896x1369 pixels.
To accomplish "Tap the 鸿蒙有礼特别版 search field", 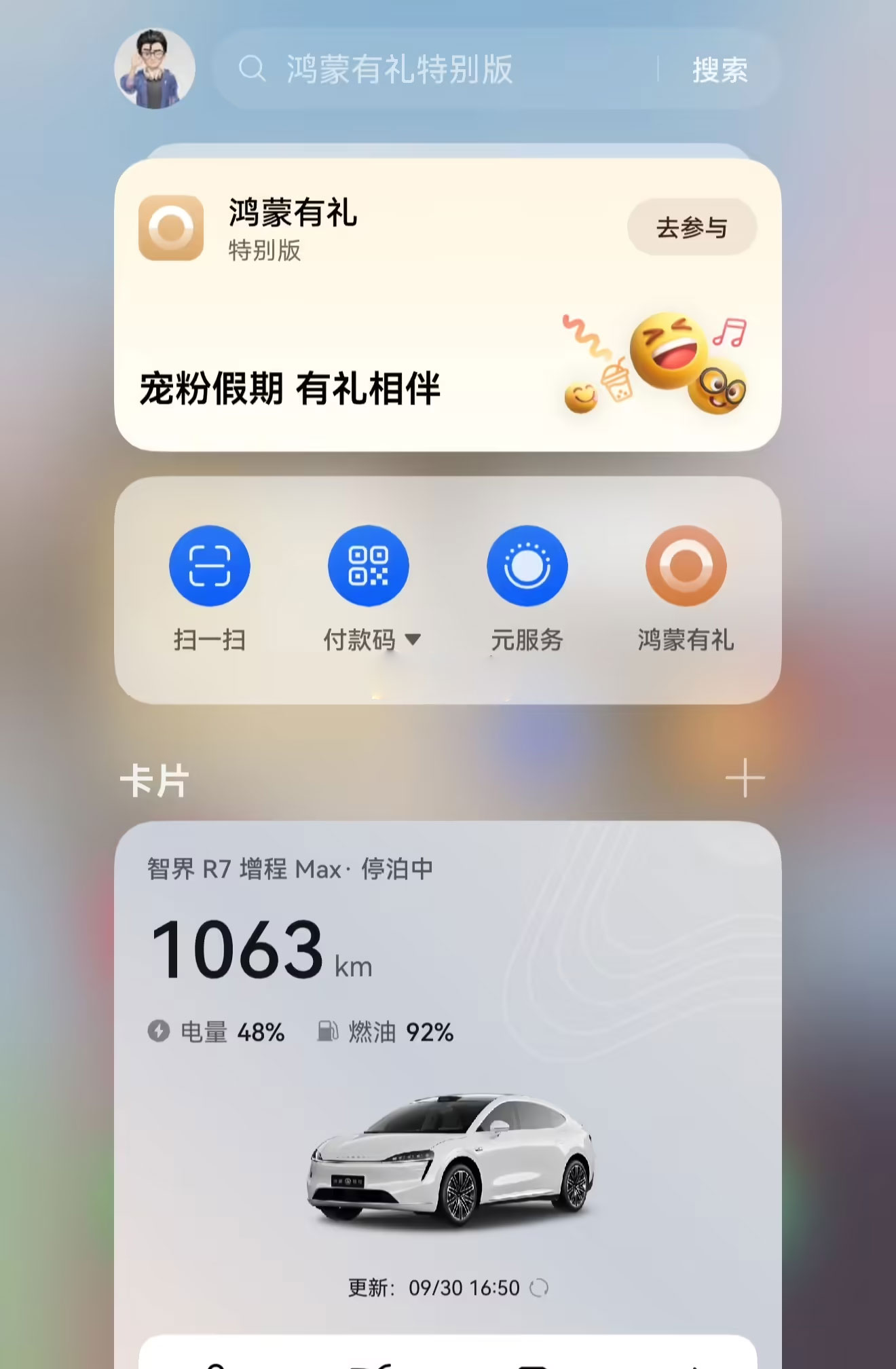I will pyautogui.click(x=434, y=69).
